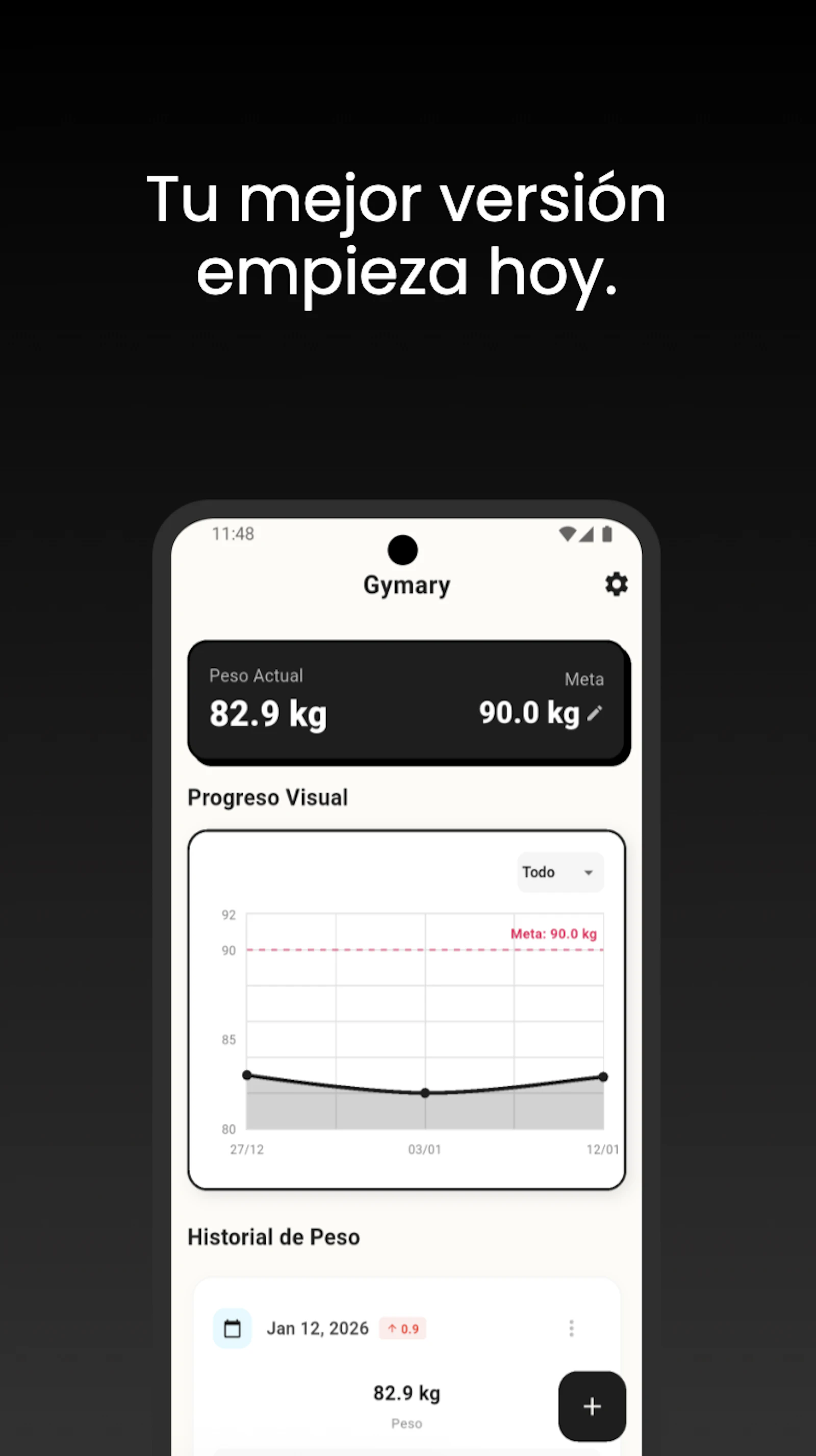Click the cellular signal icon
This screenshot has width=816, height=1456.
click(588, 534)
